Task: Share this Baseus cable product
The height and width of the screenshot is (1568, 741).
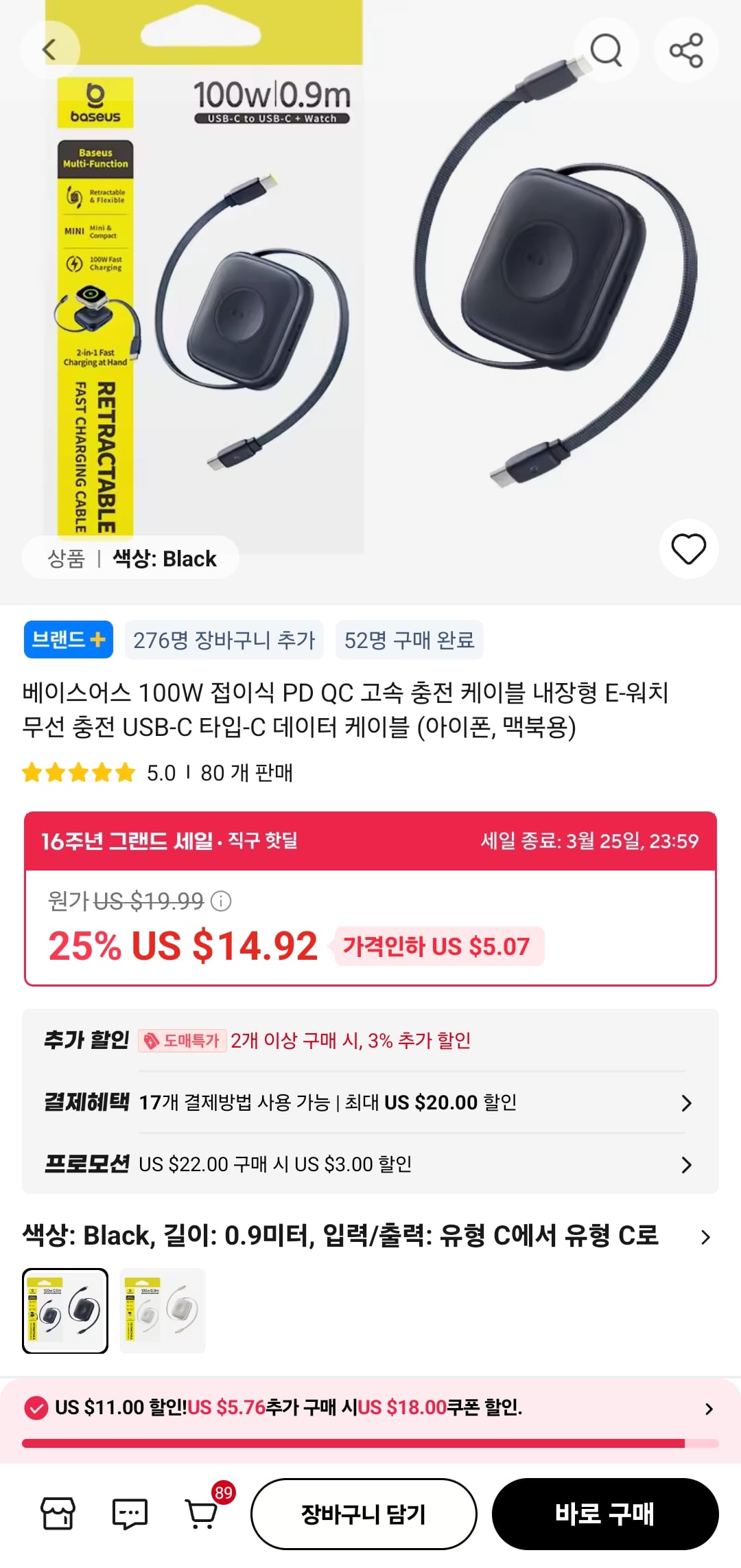Action: click(686, 49)
